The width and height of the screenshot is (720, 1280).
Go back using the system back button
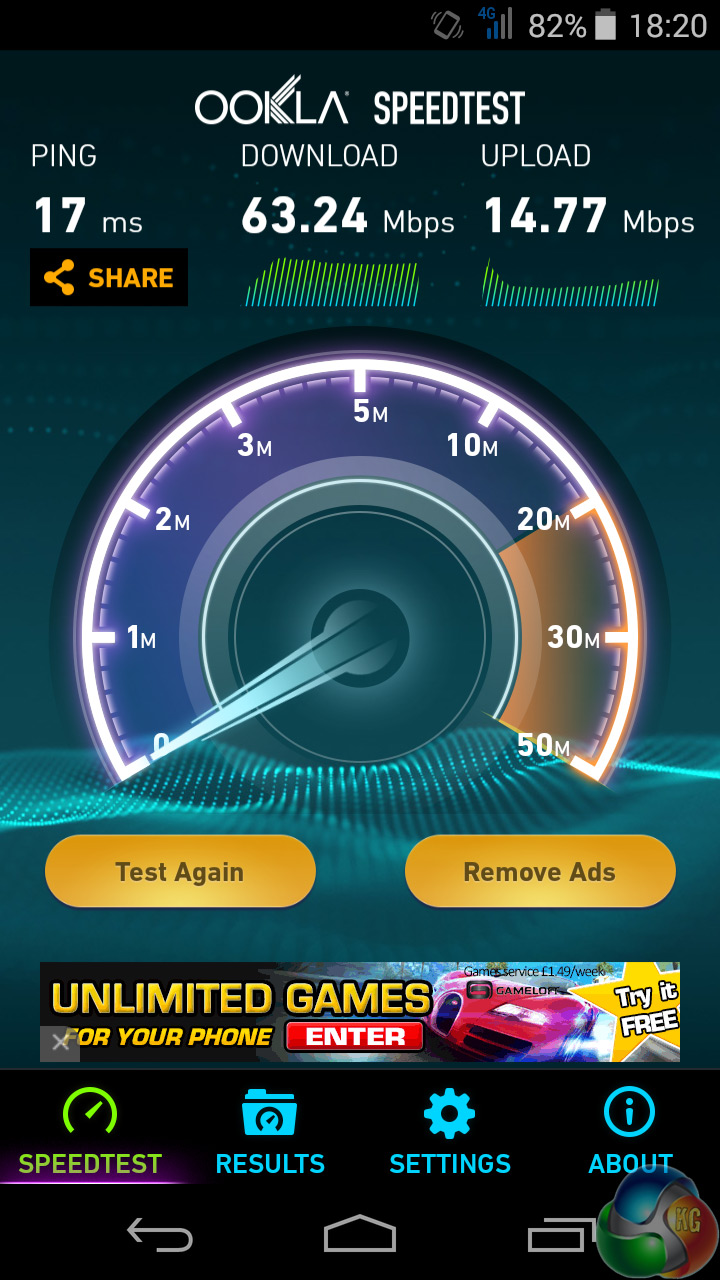click(x=160, y=1235)
